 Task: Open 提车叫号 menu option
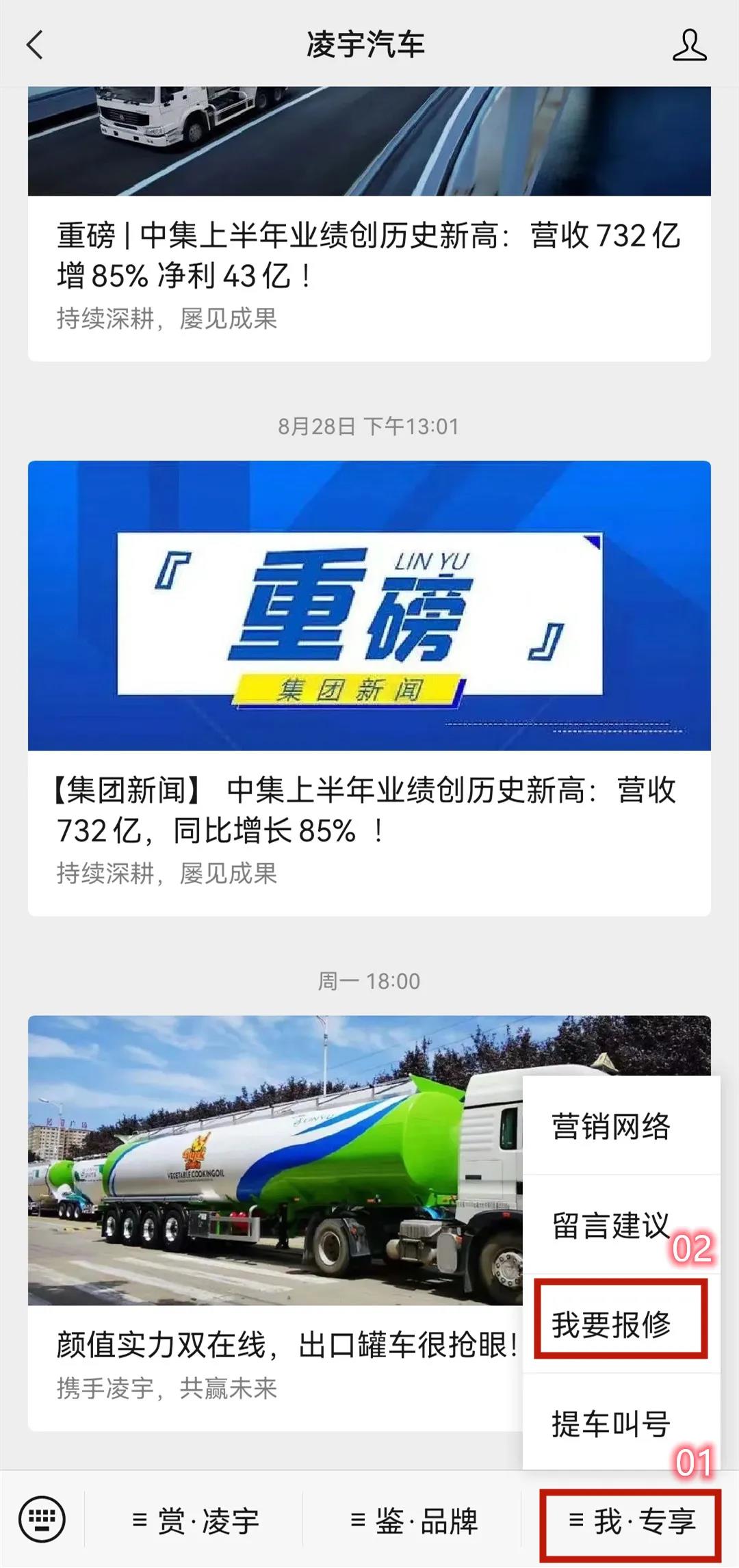coord(611,1424)
